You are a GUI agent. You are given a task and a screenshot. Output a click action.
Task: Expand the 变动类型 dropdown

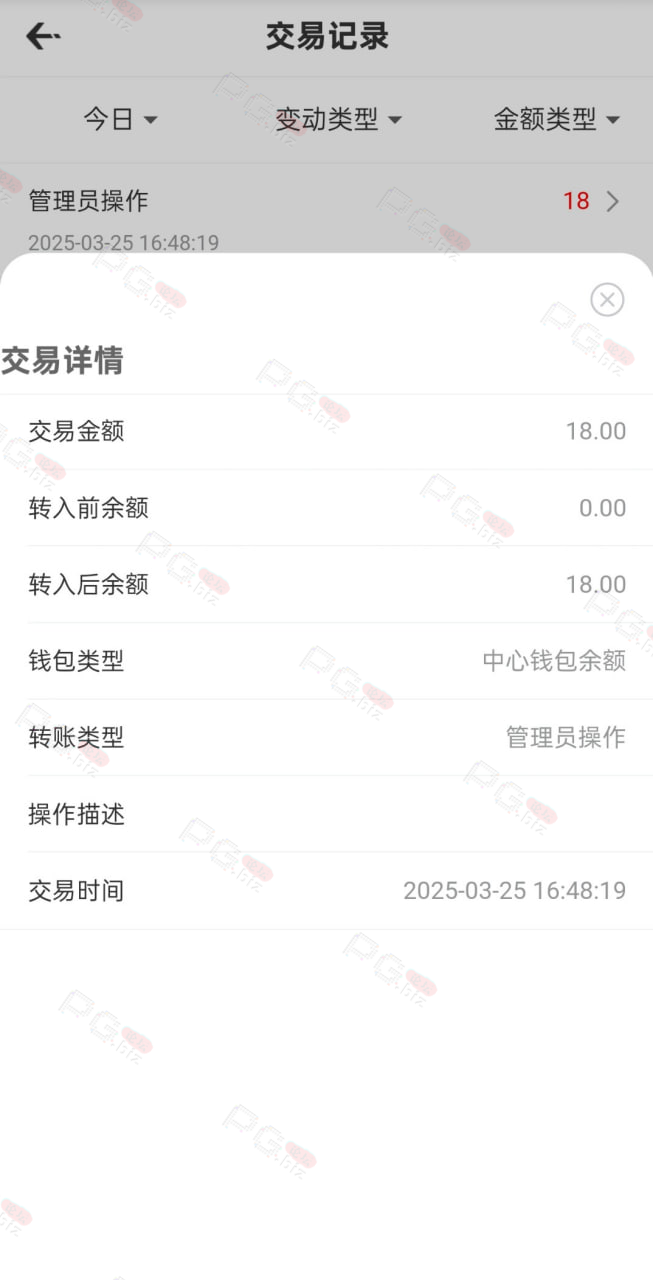click(x=339, y=120)
